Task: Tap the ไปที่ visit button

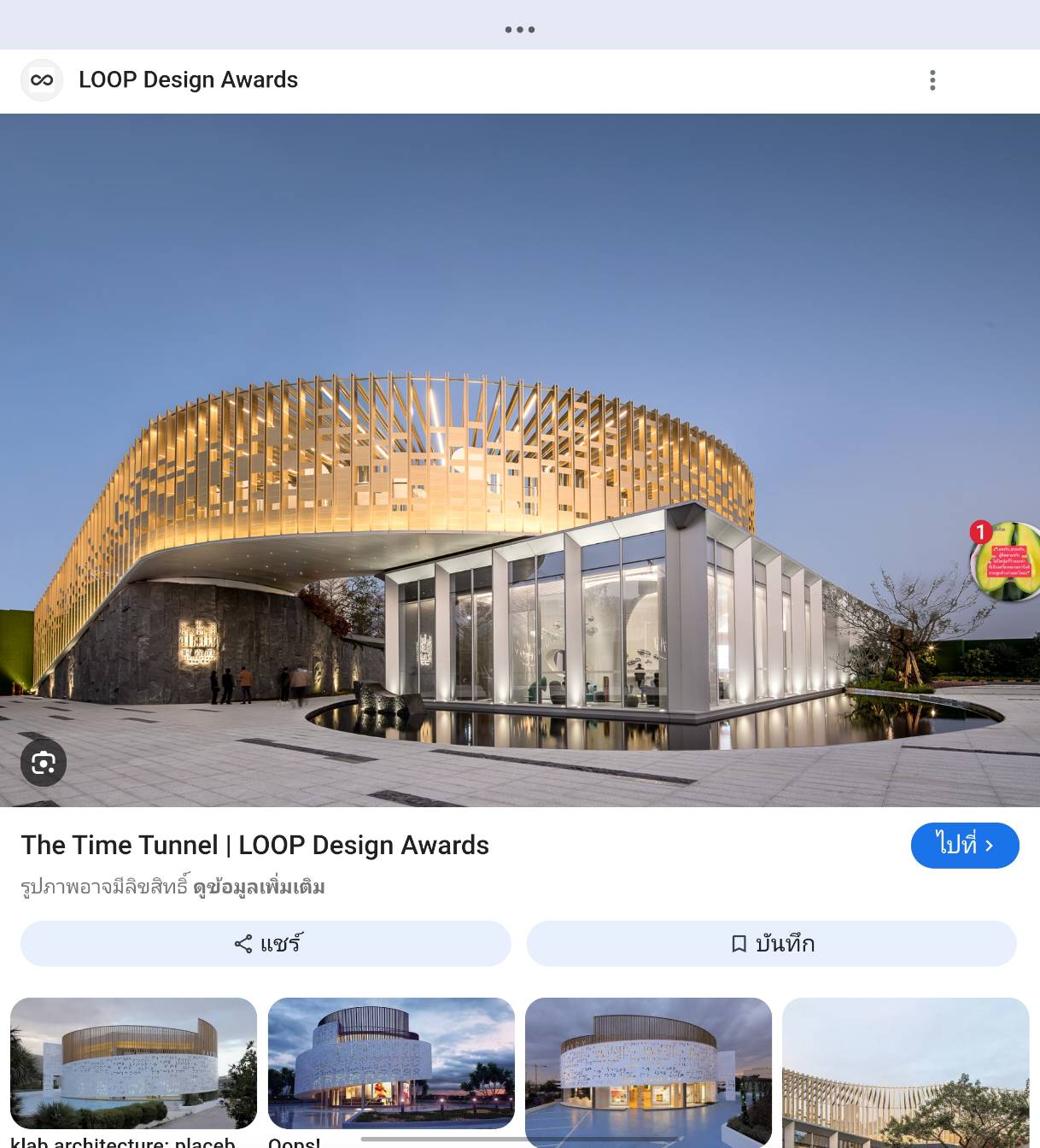Action: (x=964, y=845)
